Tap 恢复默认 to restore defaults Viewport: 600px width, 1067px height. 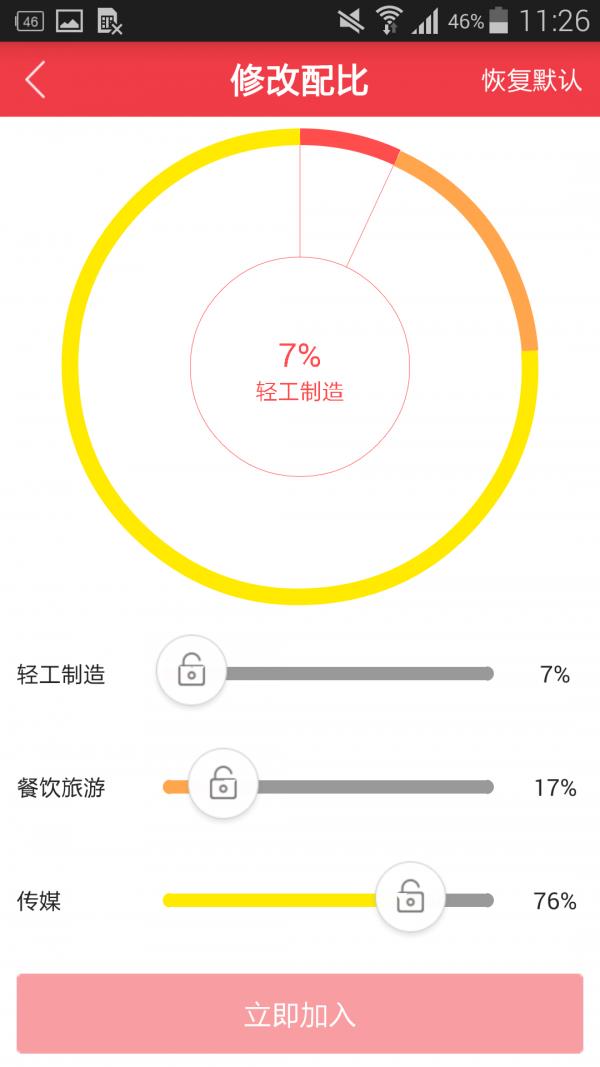coord(532,80)
